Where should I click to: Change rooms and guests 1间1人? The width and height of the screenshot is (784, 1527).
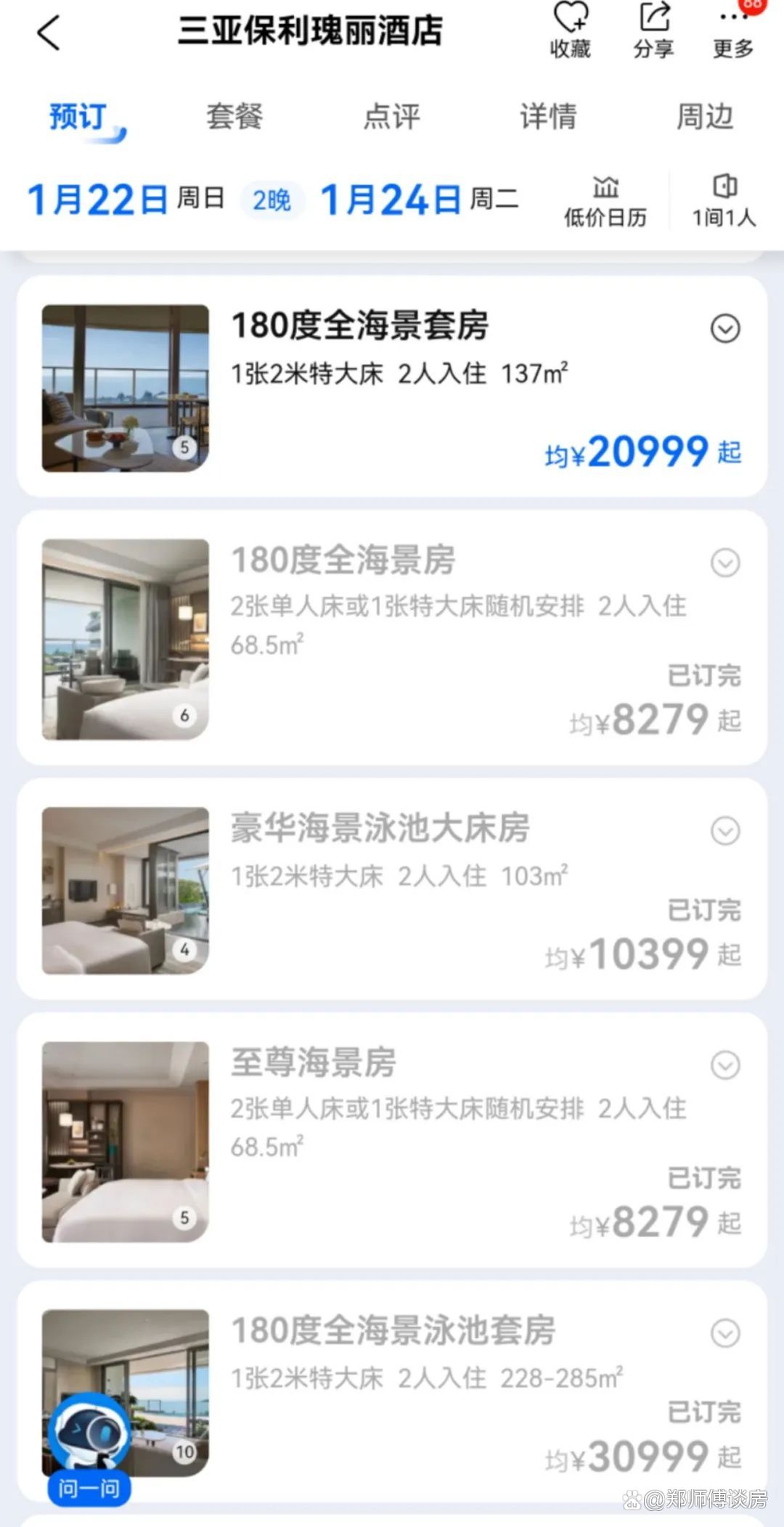(724, 201)
